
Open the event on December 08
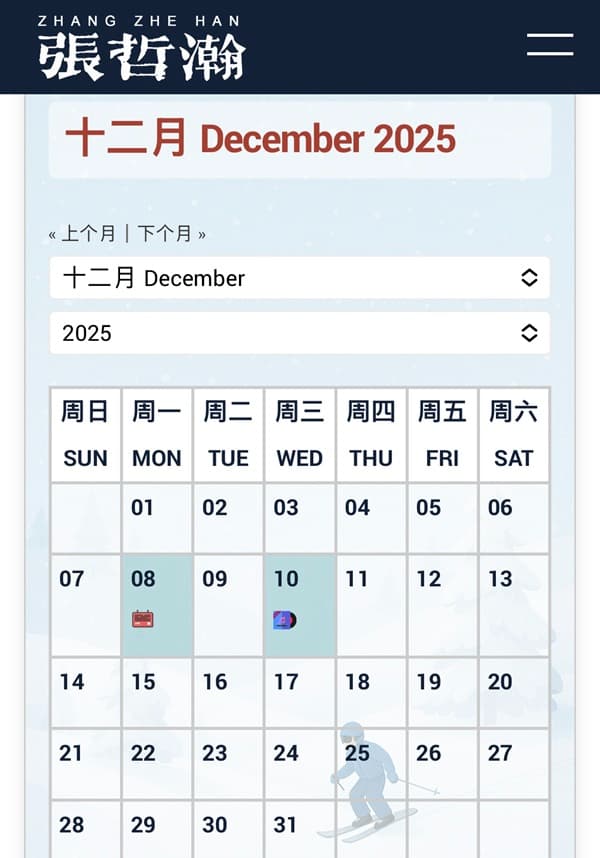[143, 619]
